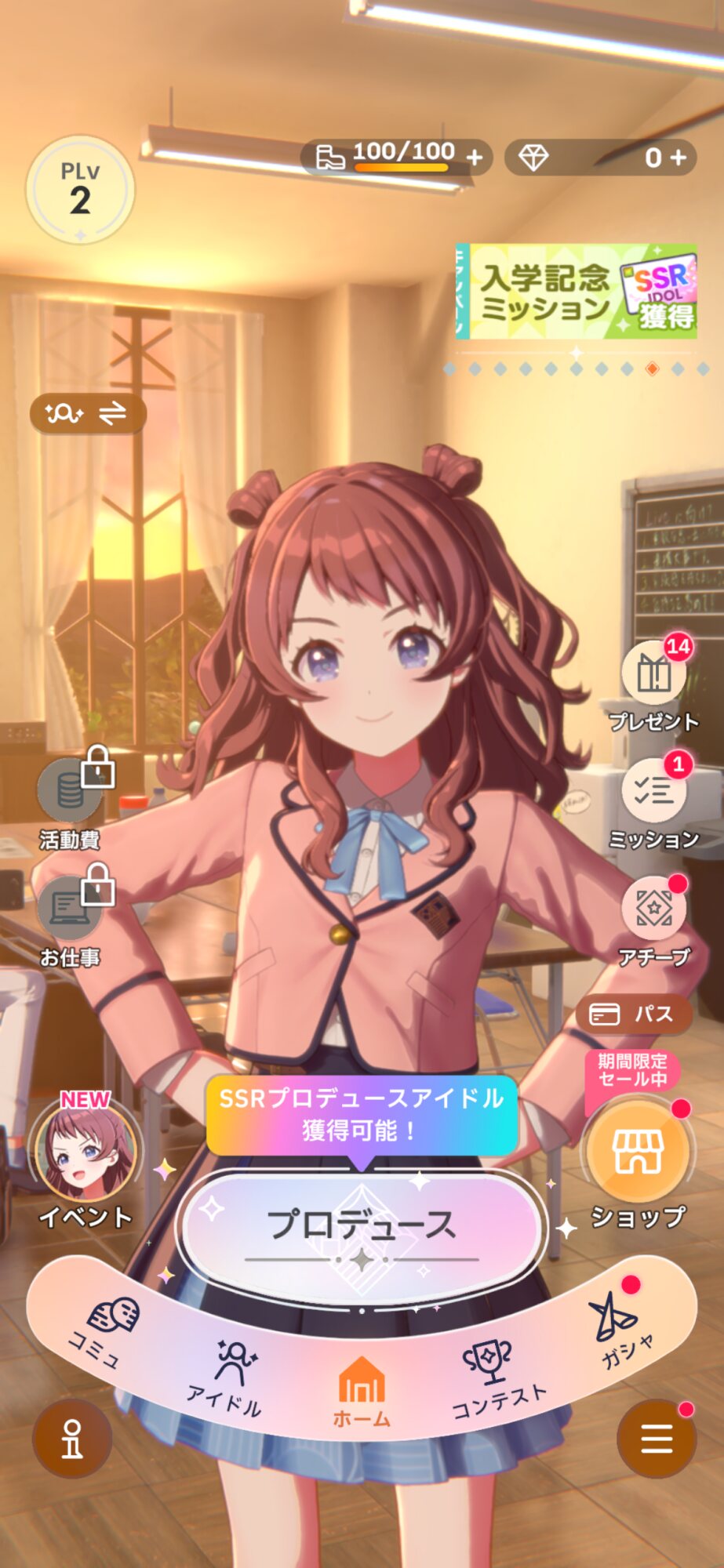Screen dimensions: 724x1568
Task: Tap the info button
Action: pos(72,1438)
